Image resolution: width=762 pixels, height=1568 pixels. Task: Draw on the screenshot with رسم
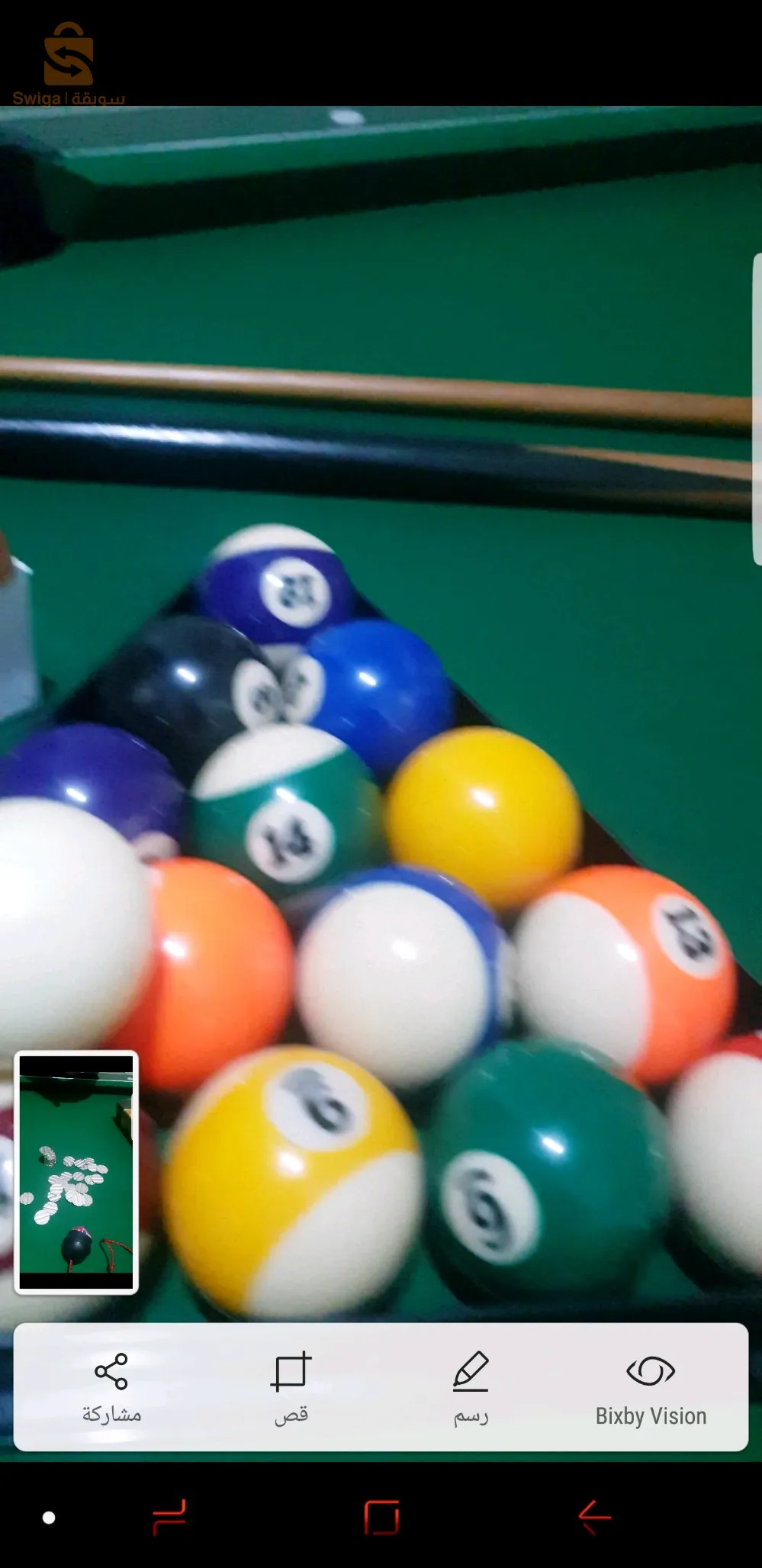click(x=471, y=1387)
